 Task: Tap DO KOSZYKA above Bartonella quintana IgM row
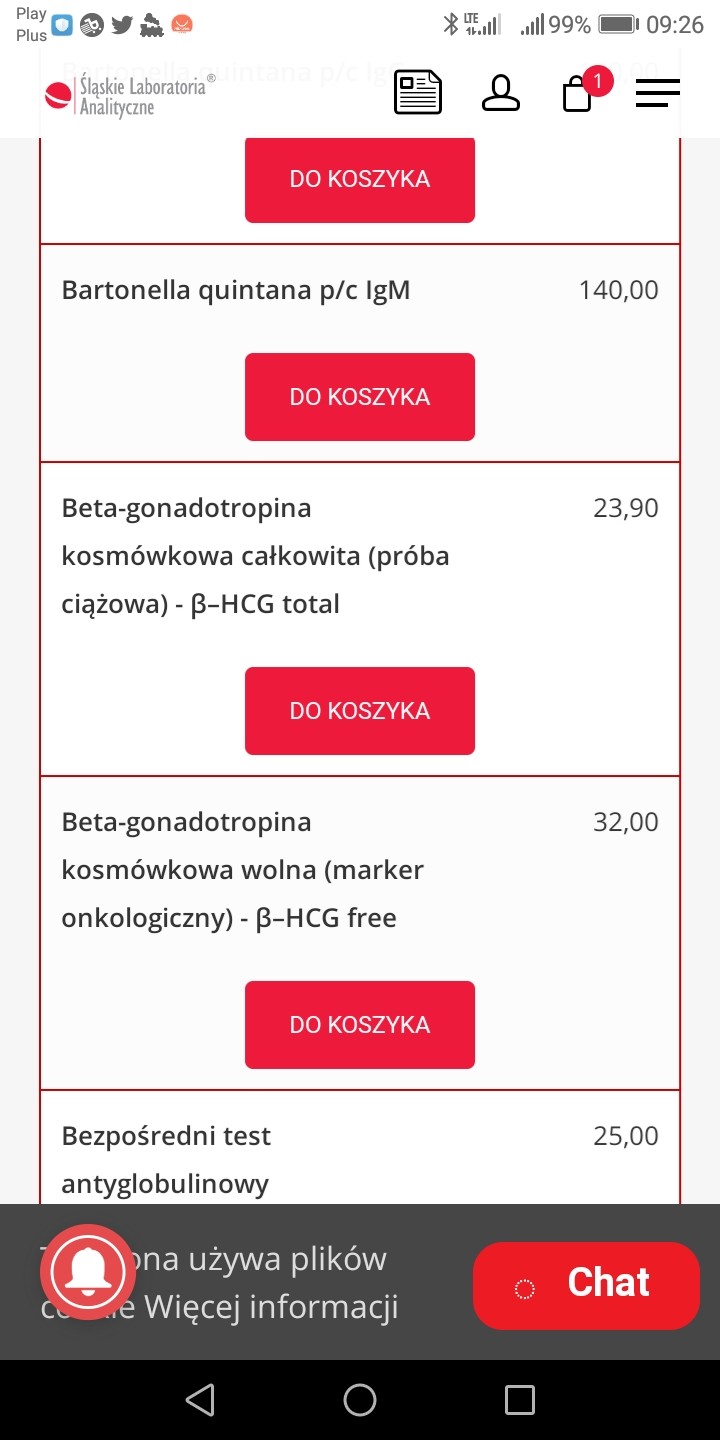(360, 179)
